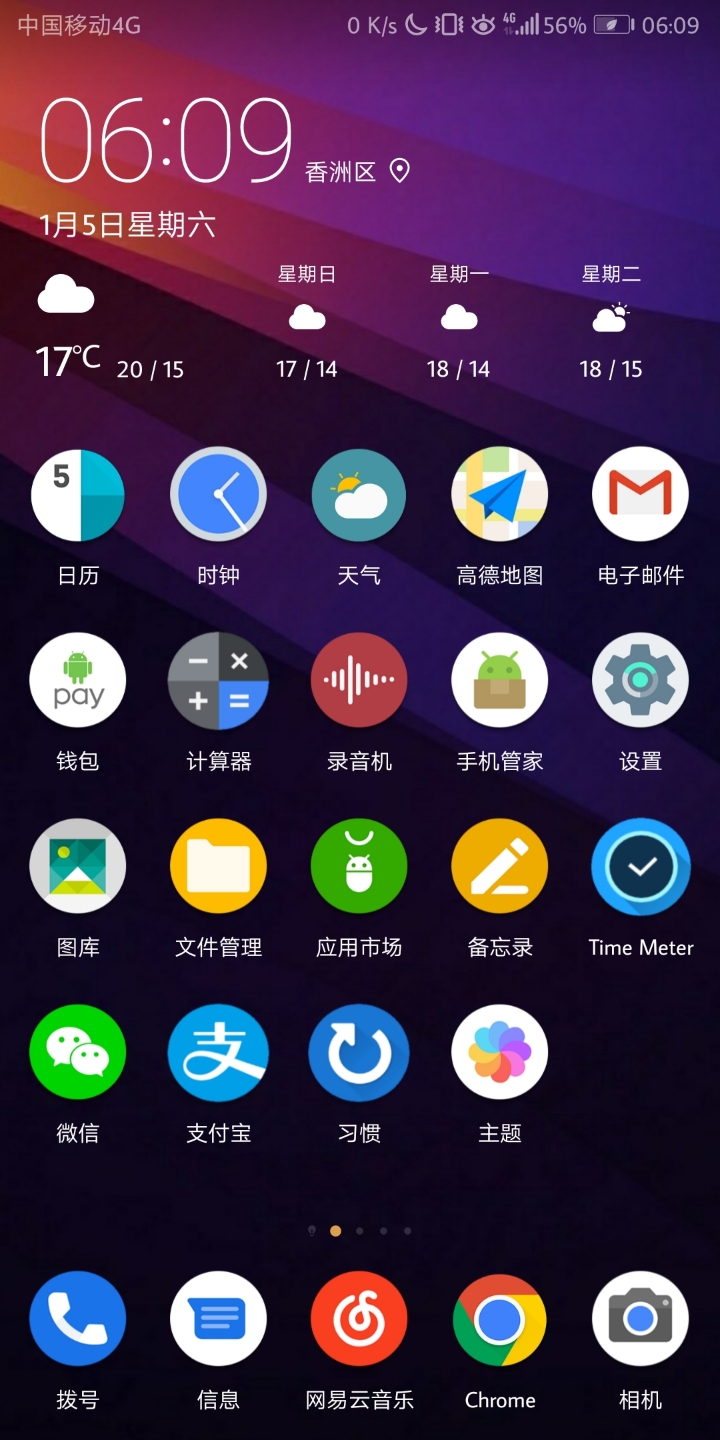Open the 电子邮件 email app
This screenshot has width=720, height=1440.
pos(640,495)
